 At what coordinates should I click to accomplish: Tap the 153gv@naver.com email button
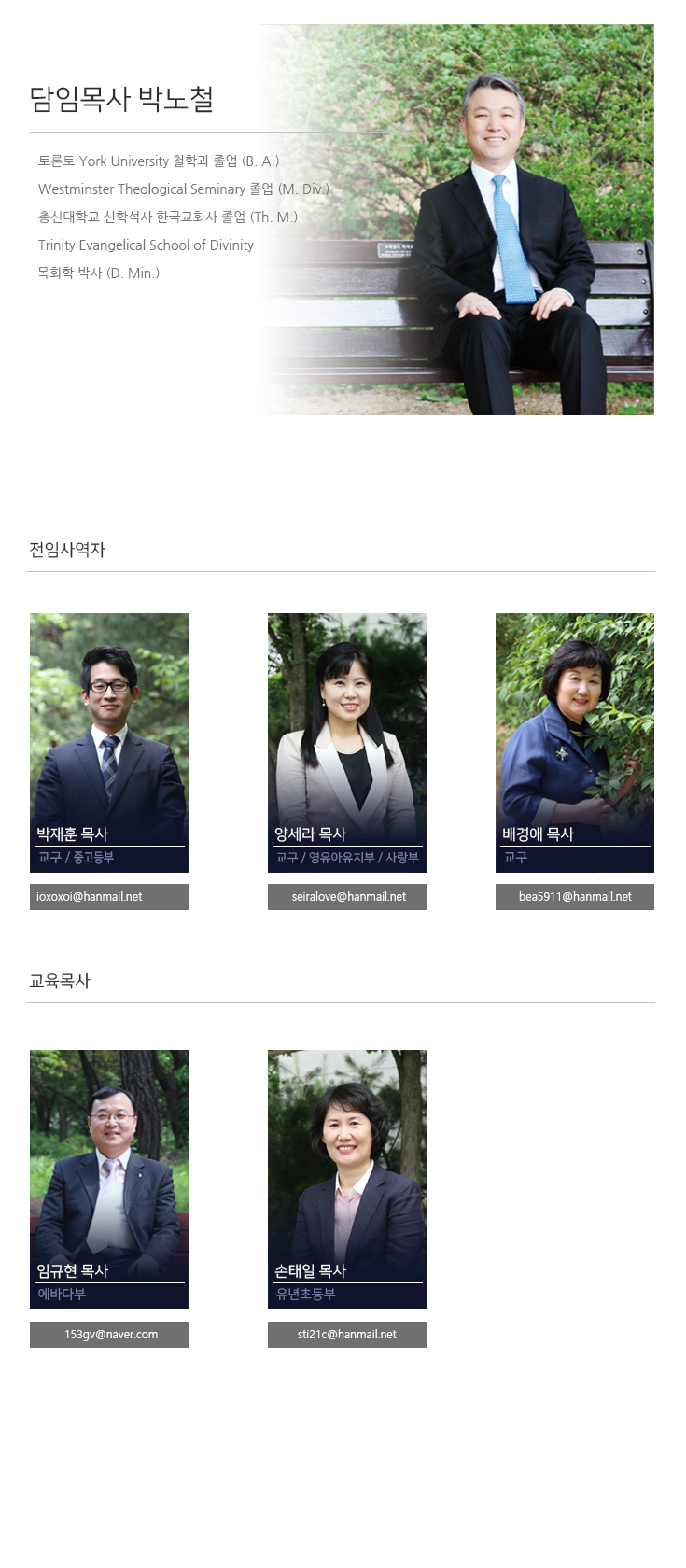[109, 1335]
